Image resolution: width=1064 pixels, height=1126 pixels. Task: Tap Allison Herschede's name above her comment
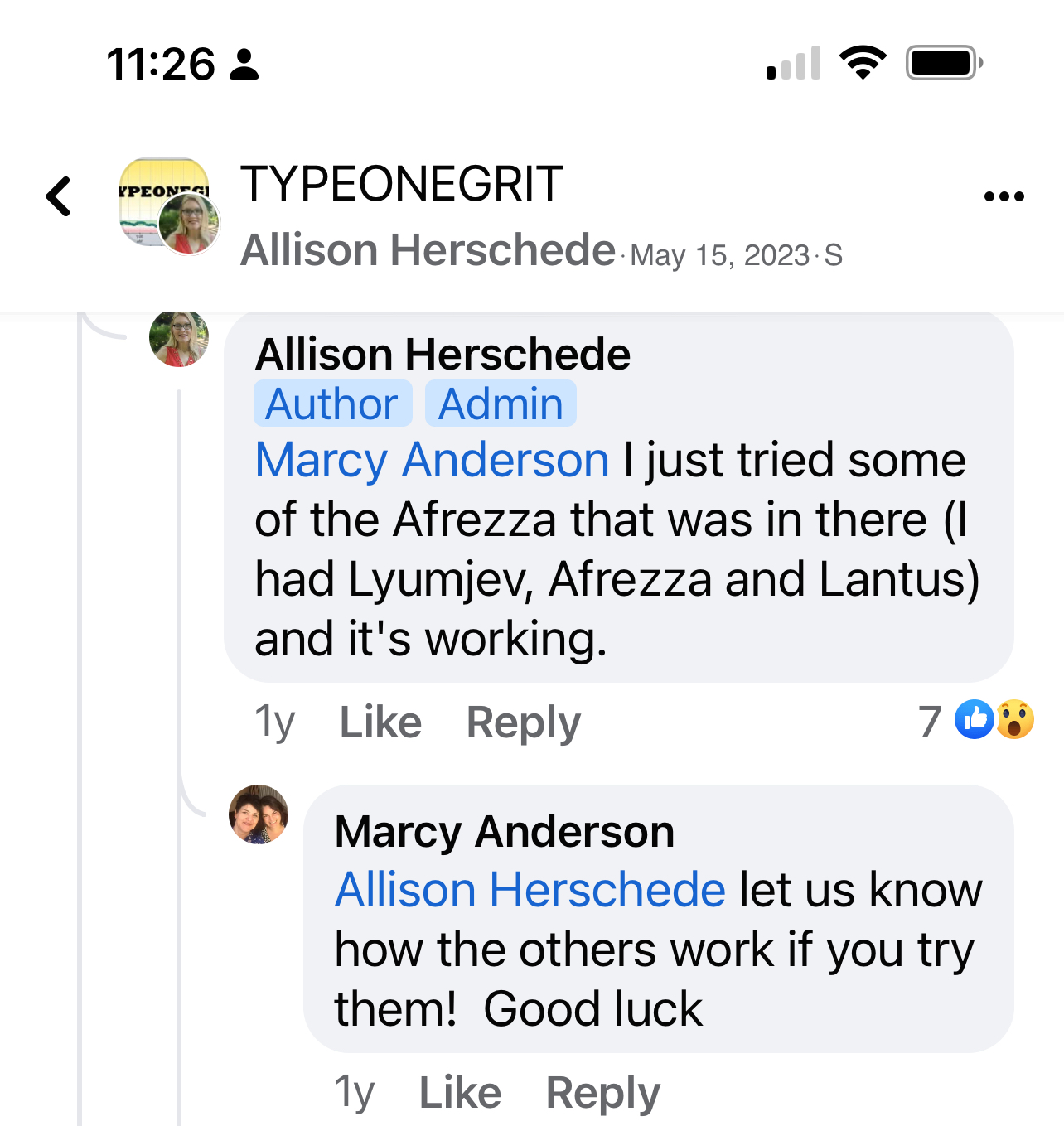point(443,355)
